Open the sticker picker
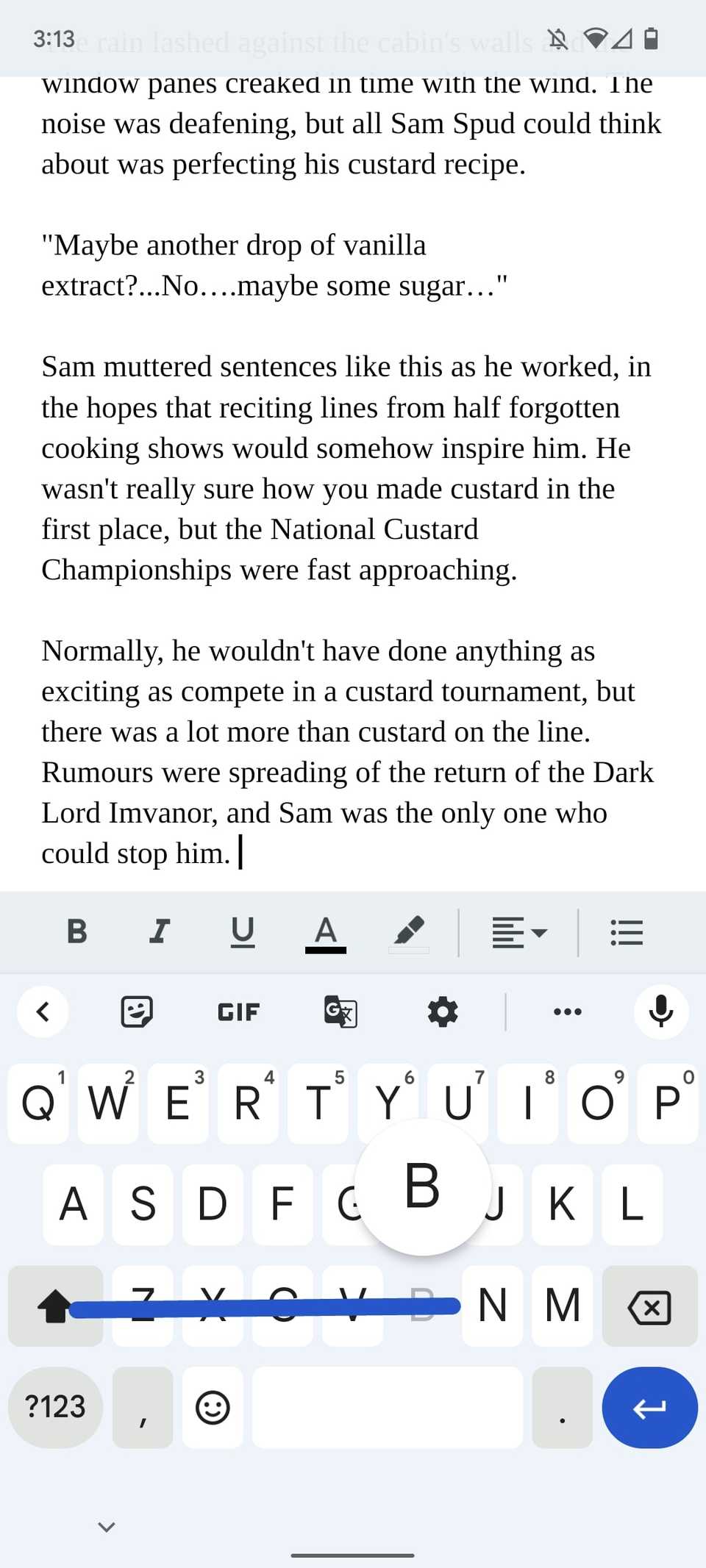Screen dimensions: 706x1568 [x=137, y=1012]
